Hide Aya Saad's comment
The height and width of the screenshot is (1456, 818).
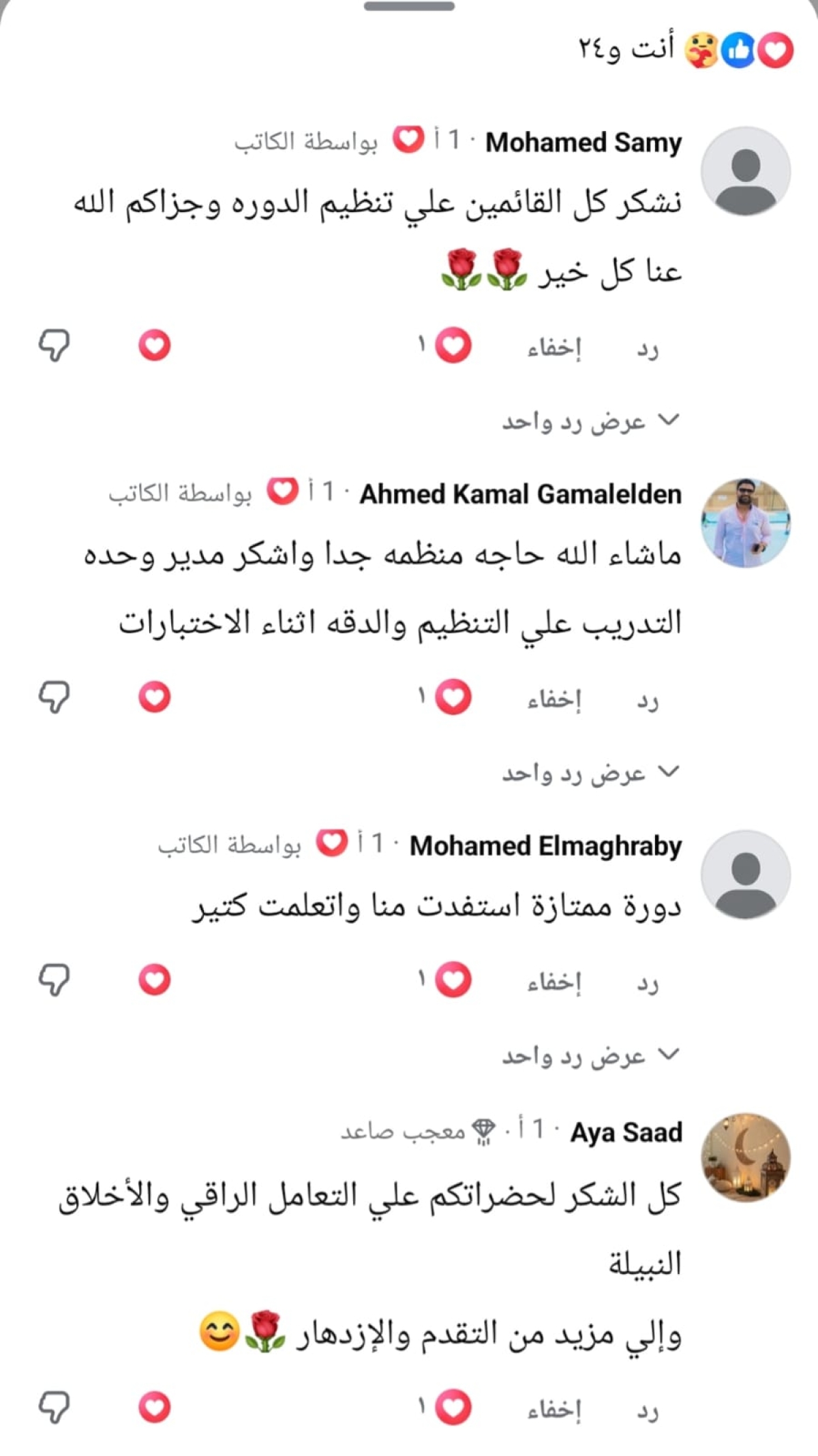click(554, 1410)
